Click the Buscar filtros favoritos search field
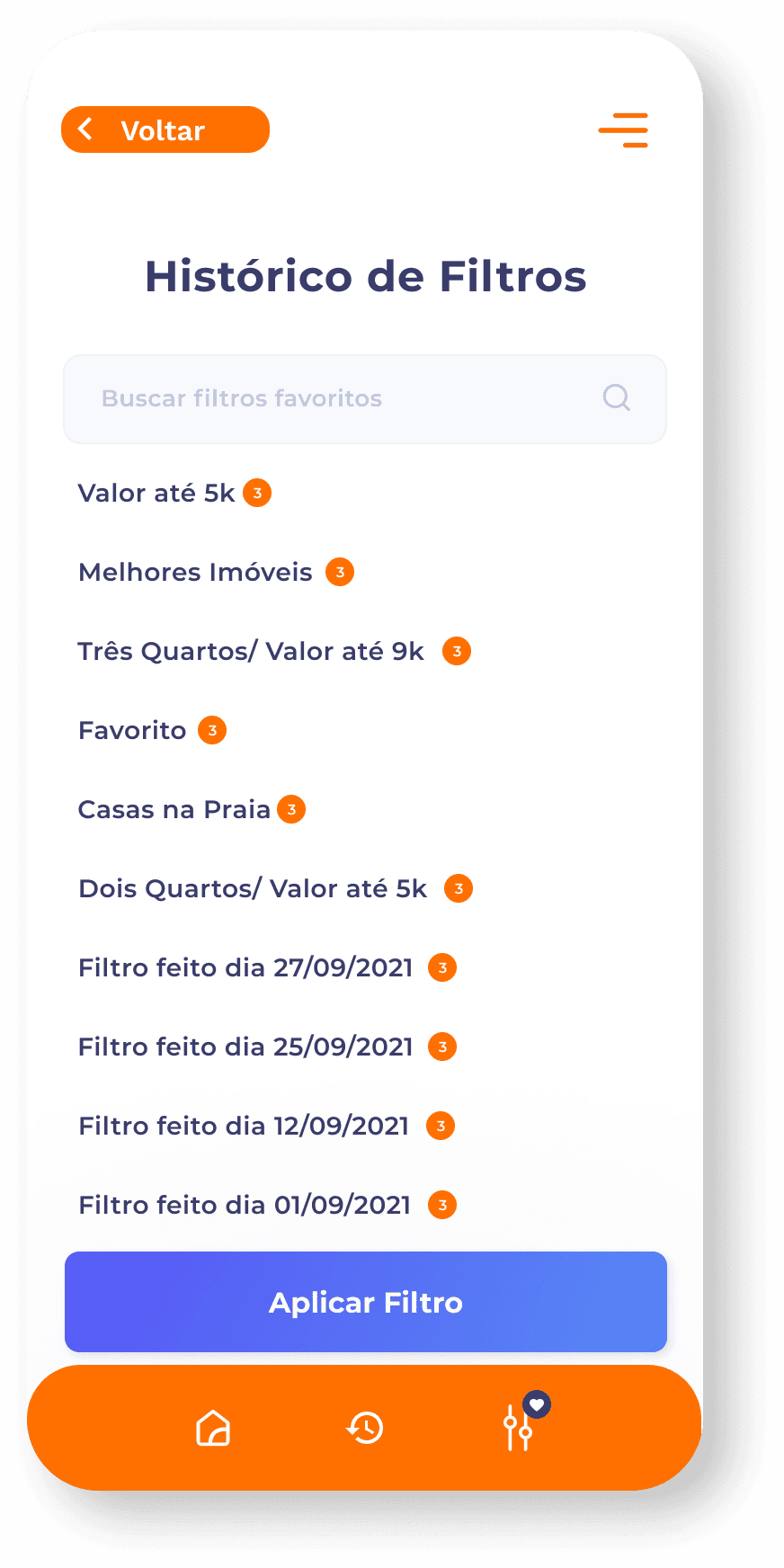The image size is (784, 1568). click(x=315, y=398)
